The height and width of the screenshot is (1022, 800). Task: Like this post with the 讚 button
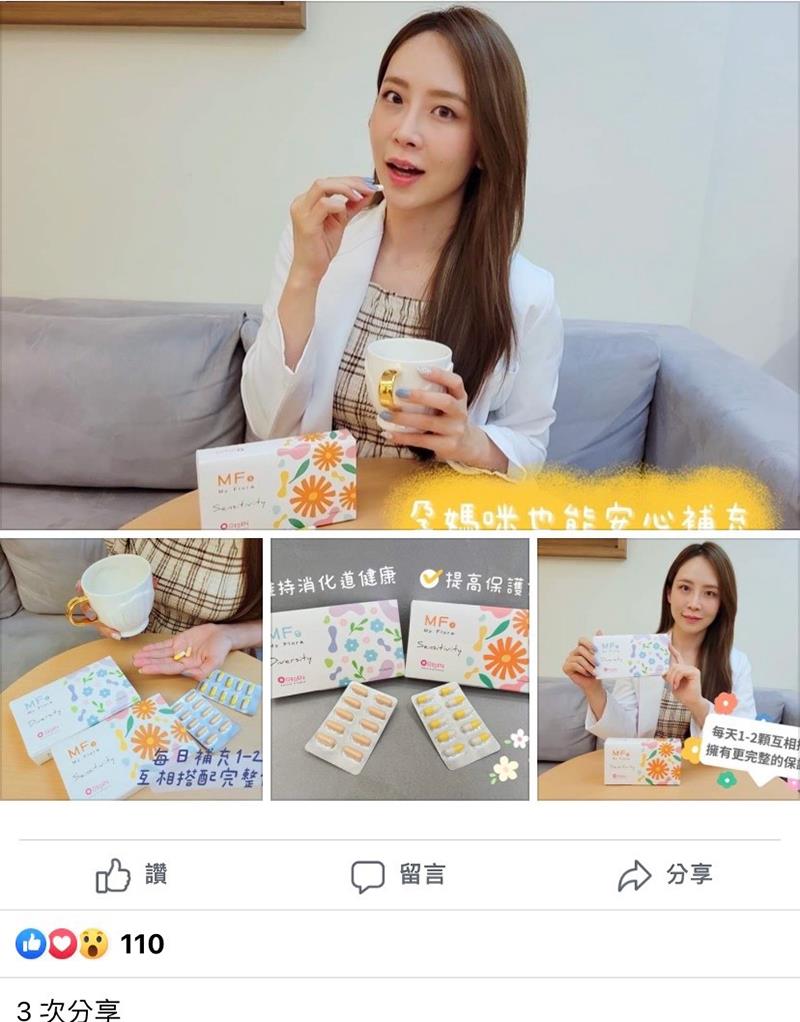click(132, 875)
